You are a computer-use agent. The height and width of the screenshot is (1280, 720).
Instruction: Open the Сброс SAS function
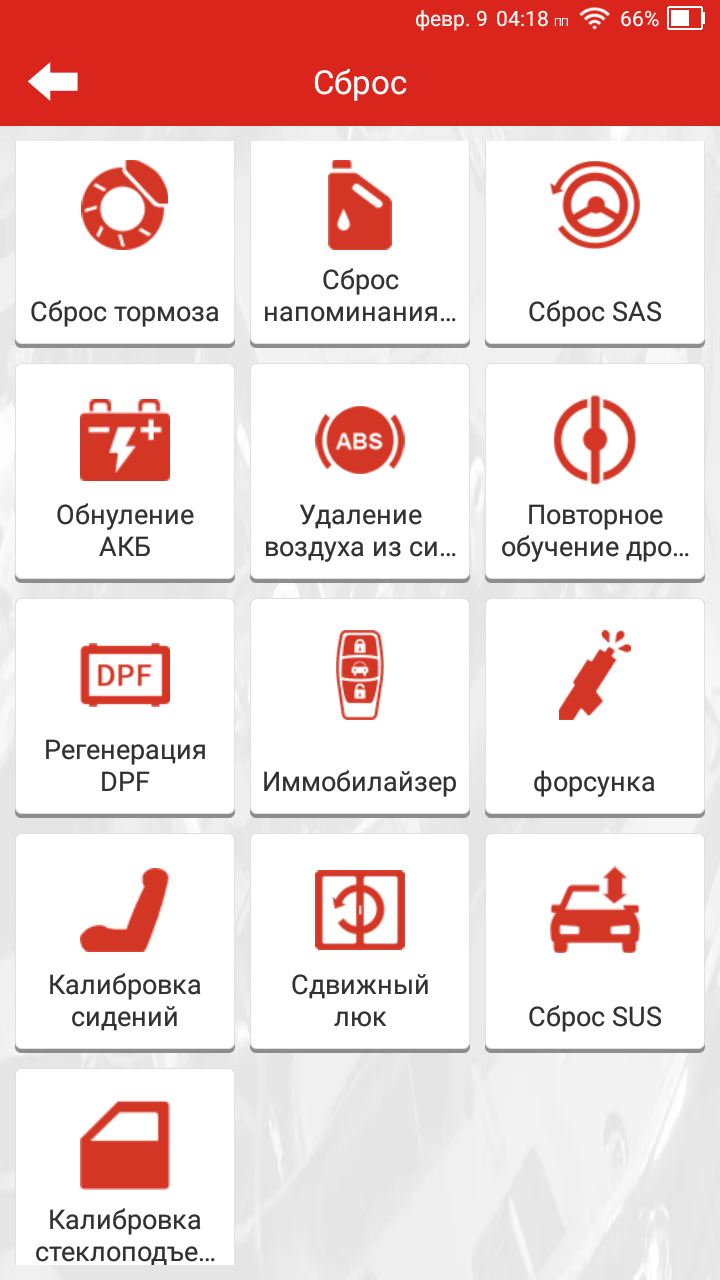(x=595, y=243)
